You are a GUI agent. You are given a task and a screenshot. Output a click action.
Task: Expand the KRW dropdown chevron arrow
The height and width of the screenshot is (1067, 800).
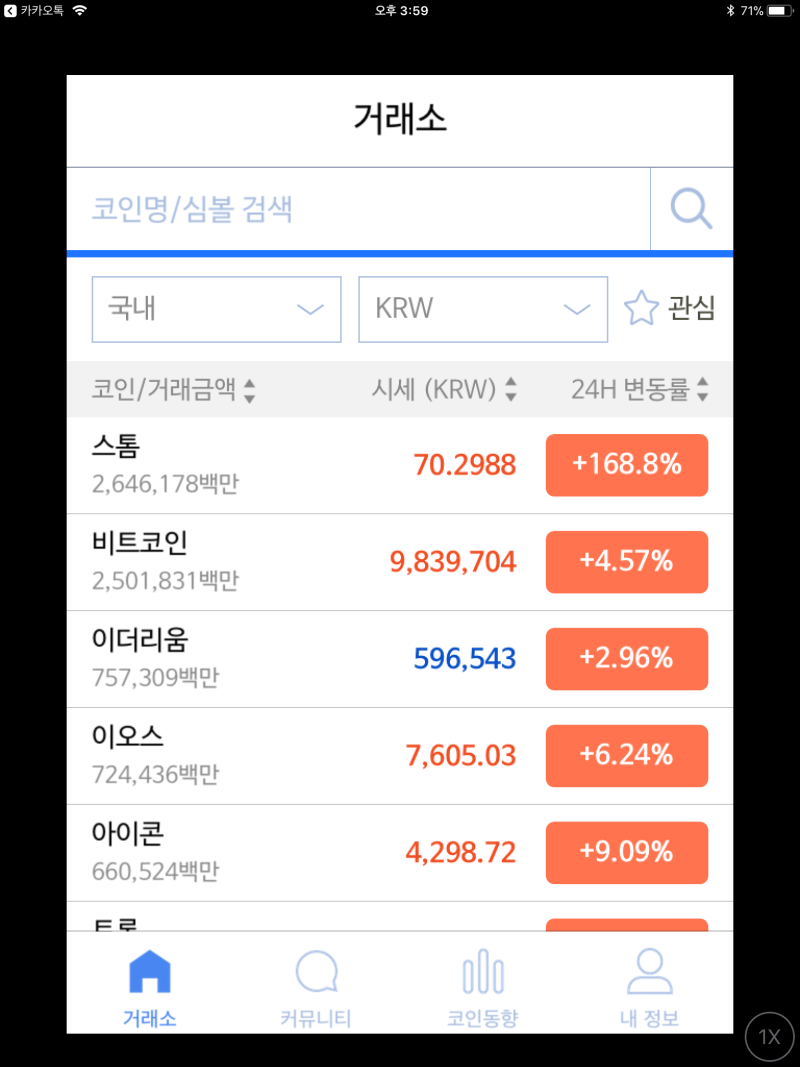578,310
